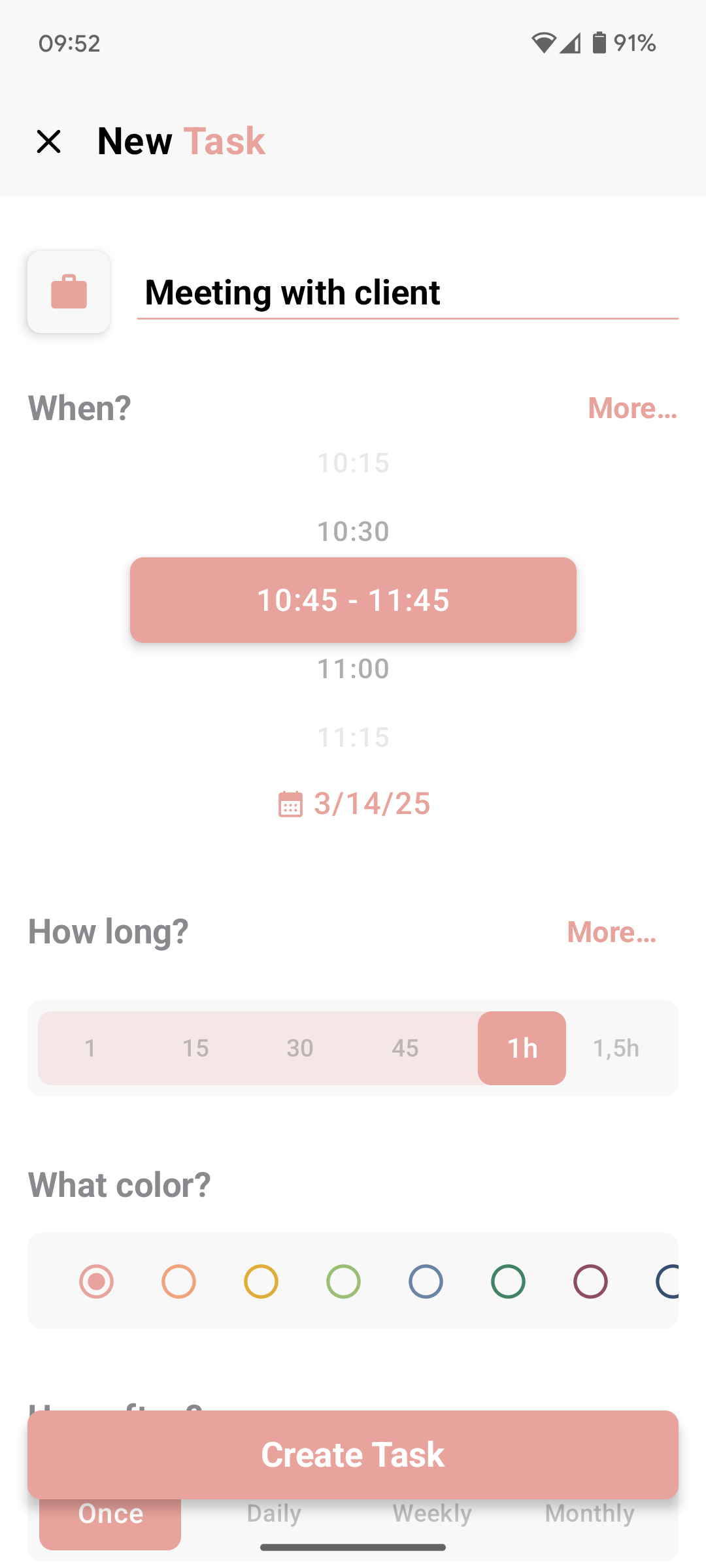
Task: Pick the dark green color circle
Action: 508,1281
